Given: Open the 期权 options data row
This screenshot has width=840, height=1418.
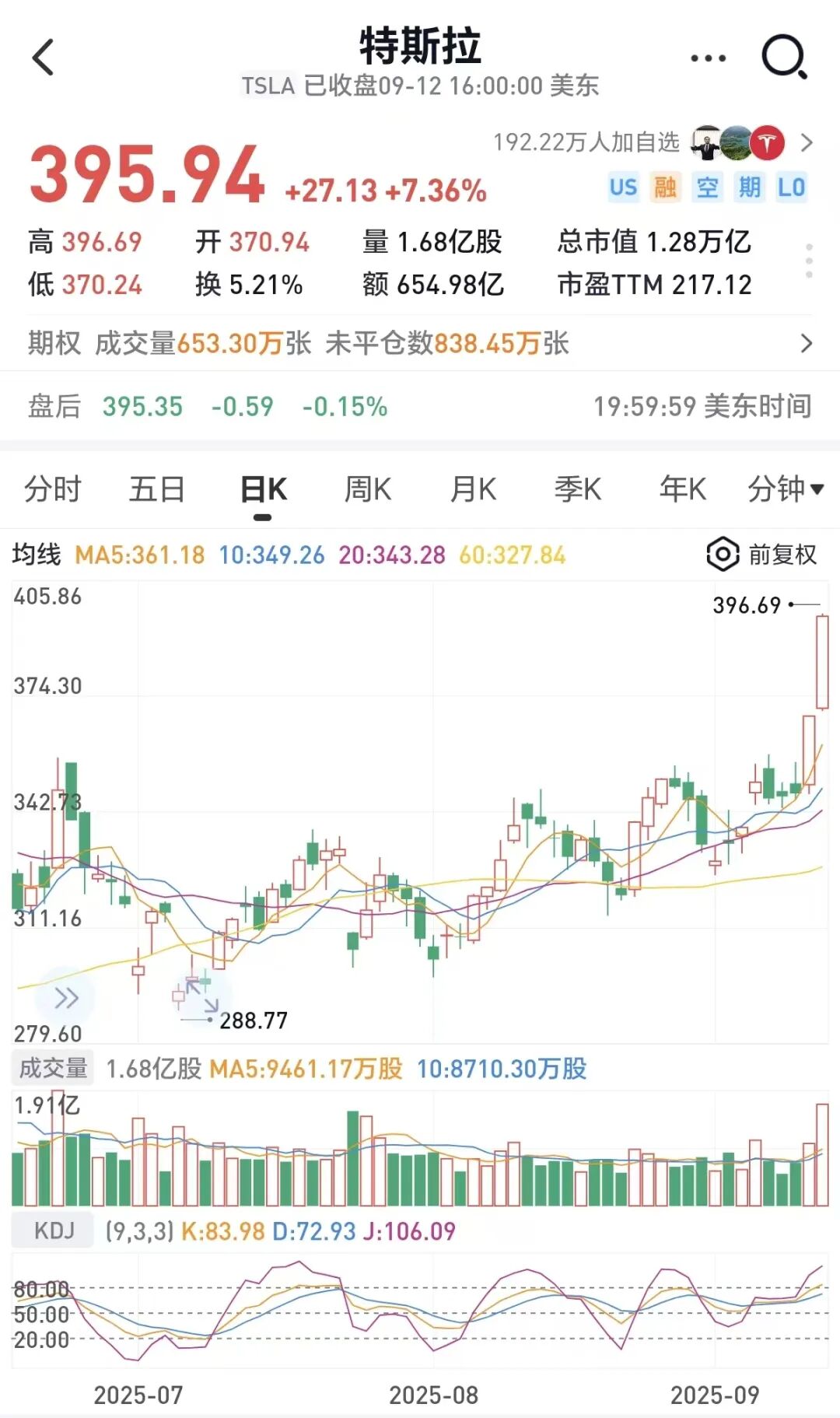Looking at the screenshot, I should coord(420,343).
